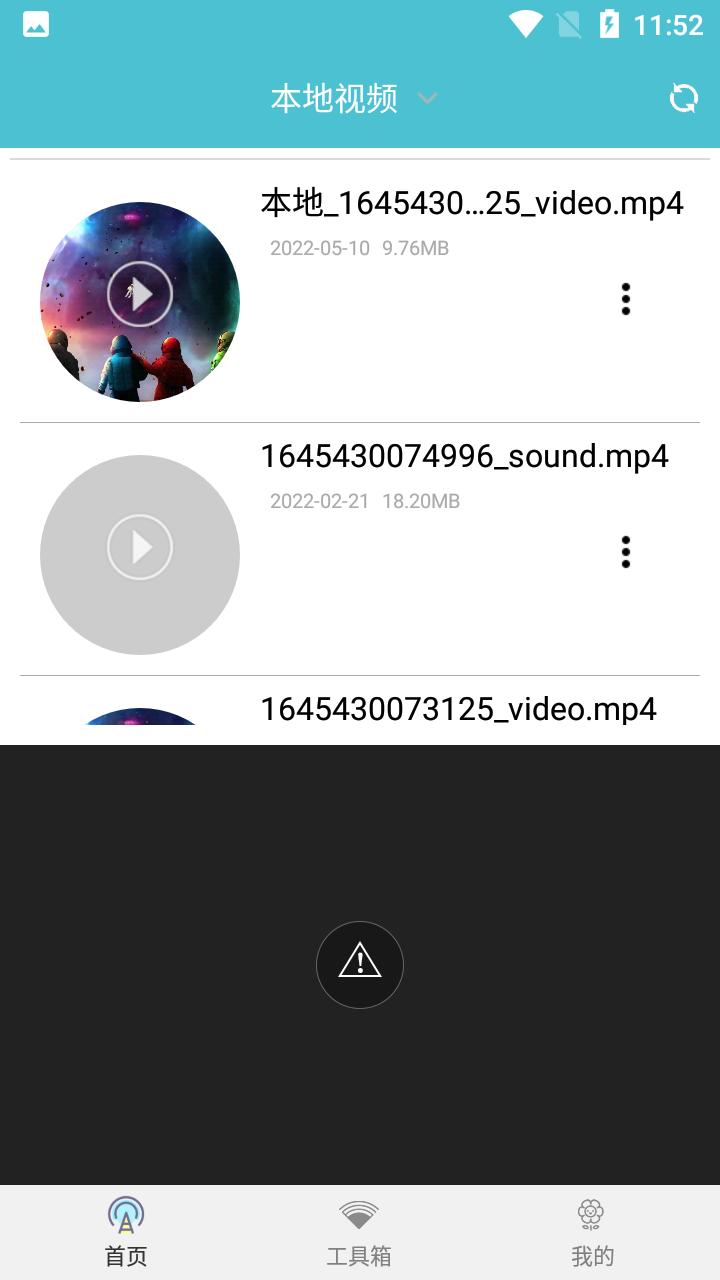Viewport: 720px width, 1280px height.
Task: Select the 本地_1645430...25_video.mp4 file name
Action: (470, 203)
